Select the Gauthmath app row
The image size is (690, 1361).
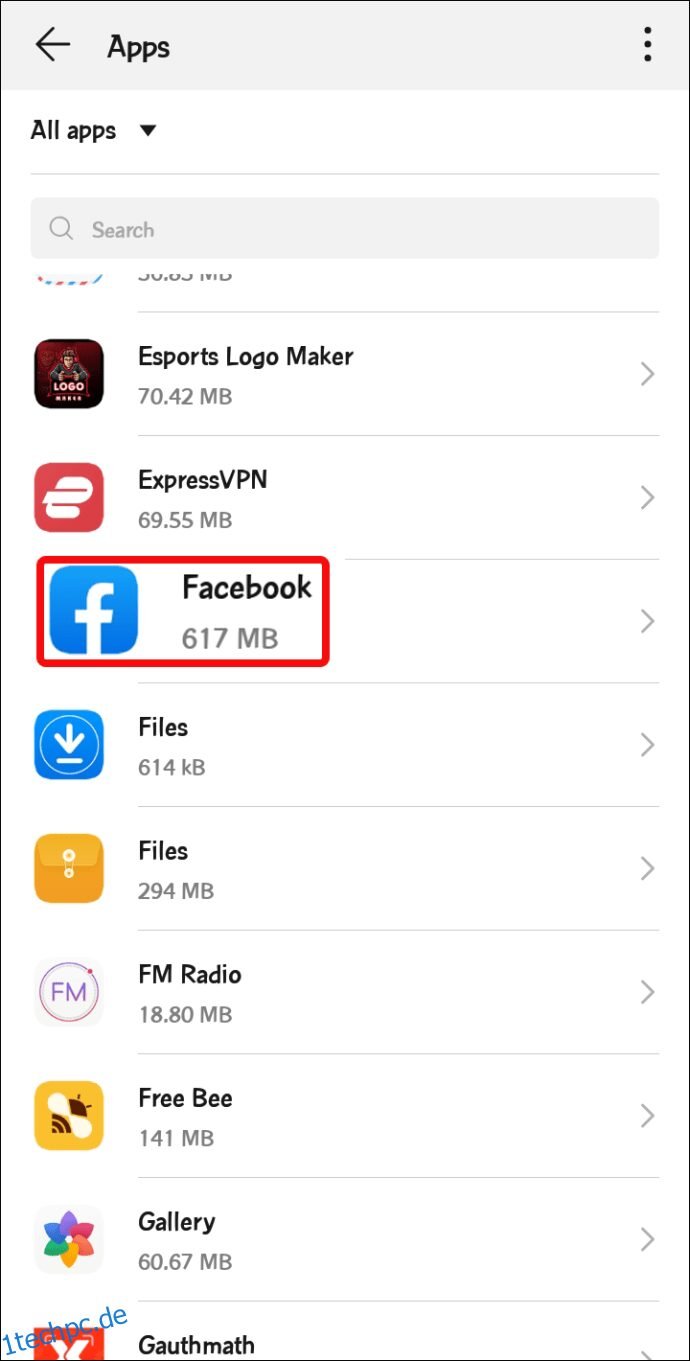coord(345,1332)
